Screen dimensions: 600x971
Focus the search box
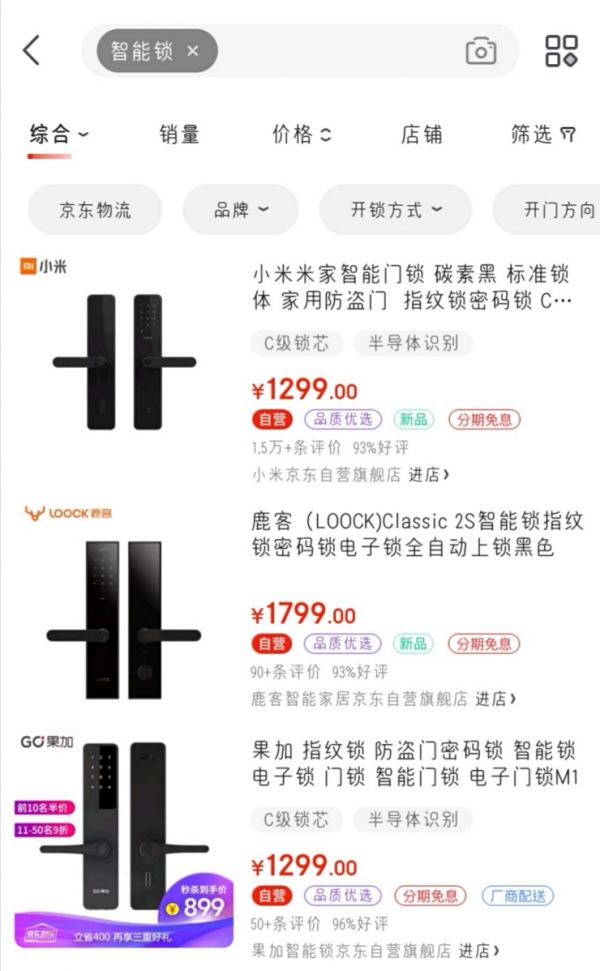[x=330, y=51]
